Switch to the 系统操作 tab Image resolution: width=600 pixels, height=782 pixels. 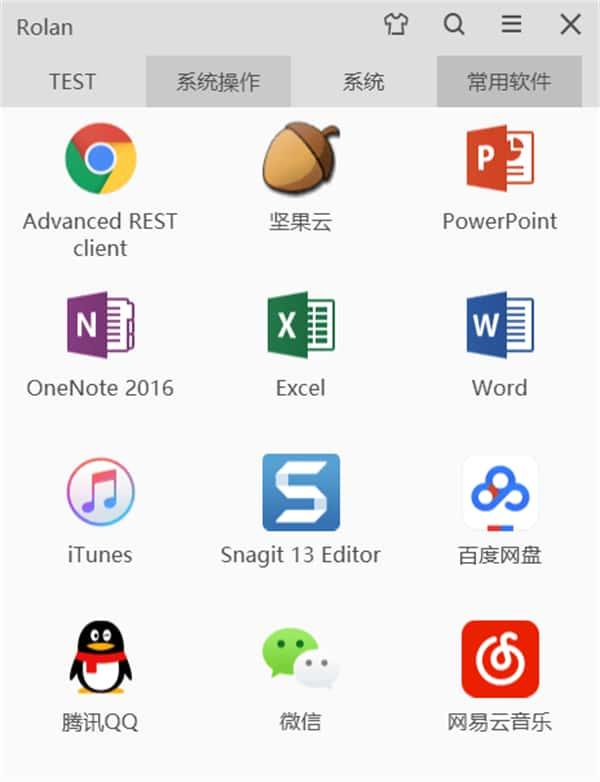pos(218,82)
